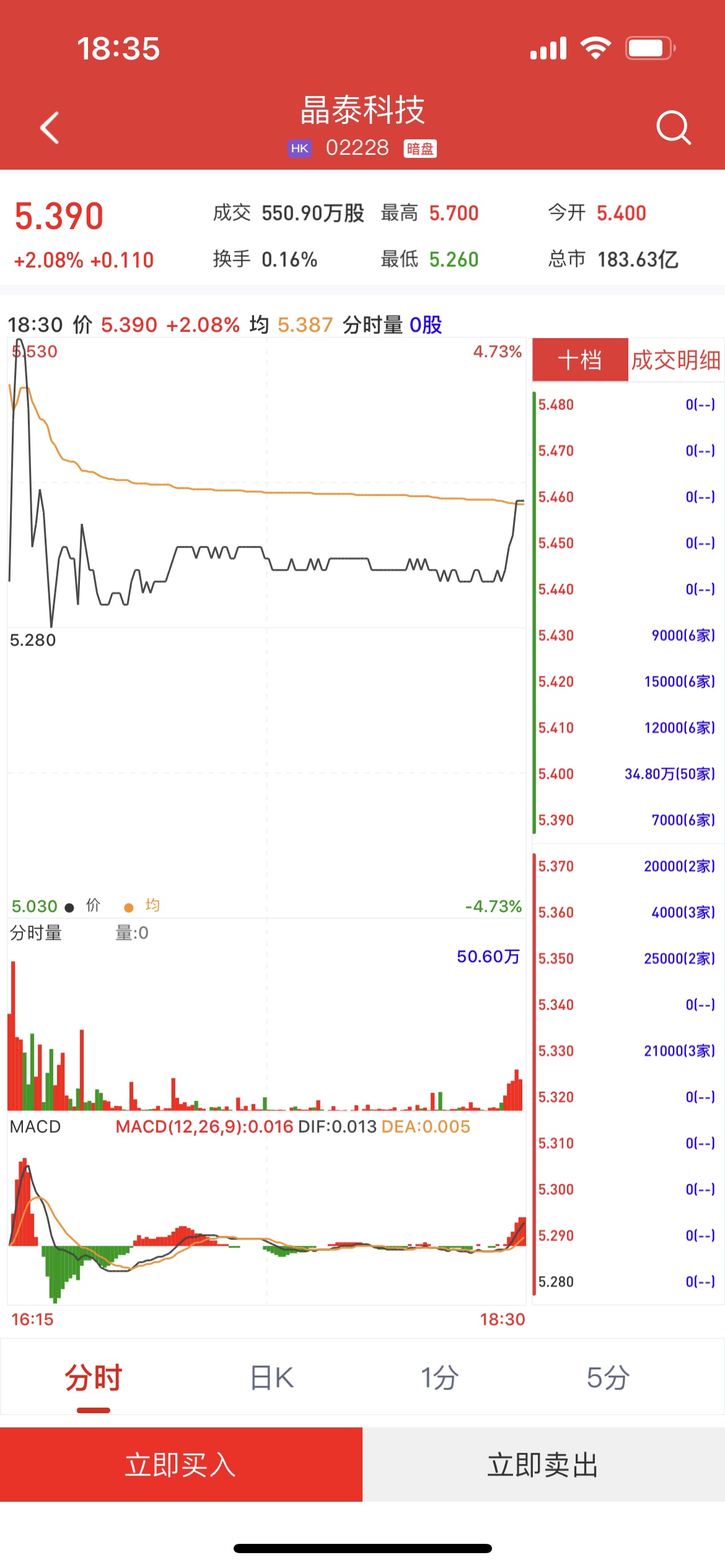The width and height of the screenshot is (725, 1568).
Task: Go back using the back arrow
Action: [50, 128]
